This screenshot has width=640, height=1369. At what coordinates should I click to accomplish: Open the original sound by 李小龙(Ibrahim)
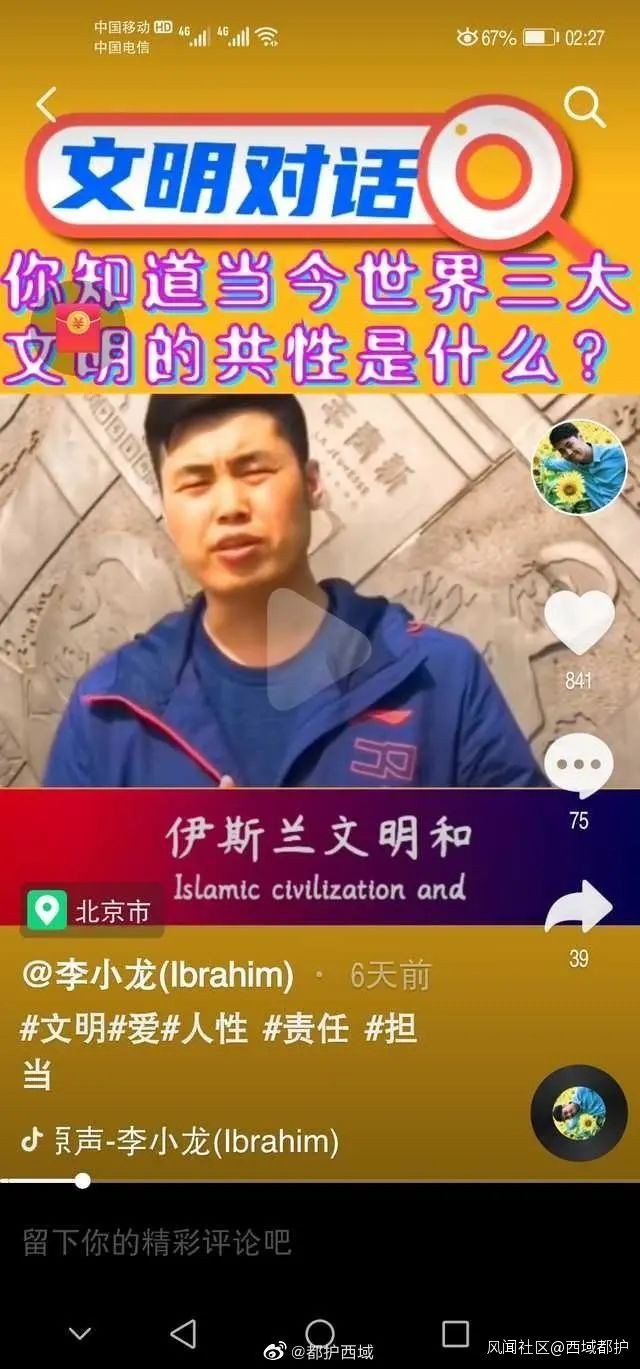[x=180, y=1140]
